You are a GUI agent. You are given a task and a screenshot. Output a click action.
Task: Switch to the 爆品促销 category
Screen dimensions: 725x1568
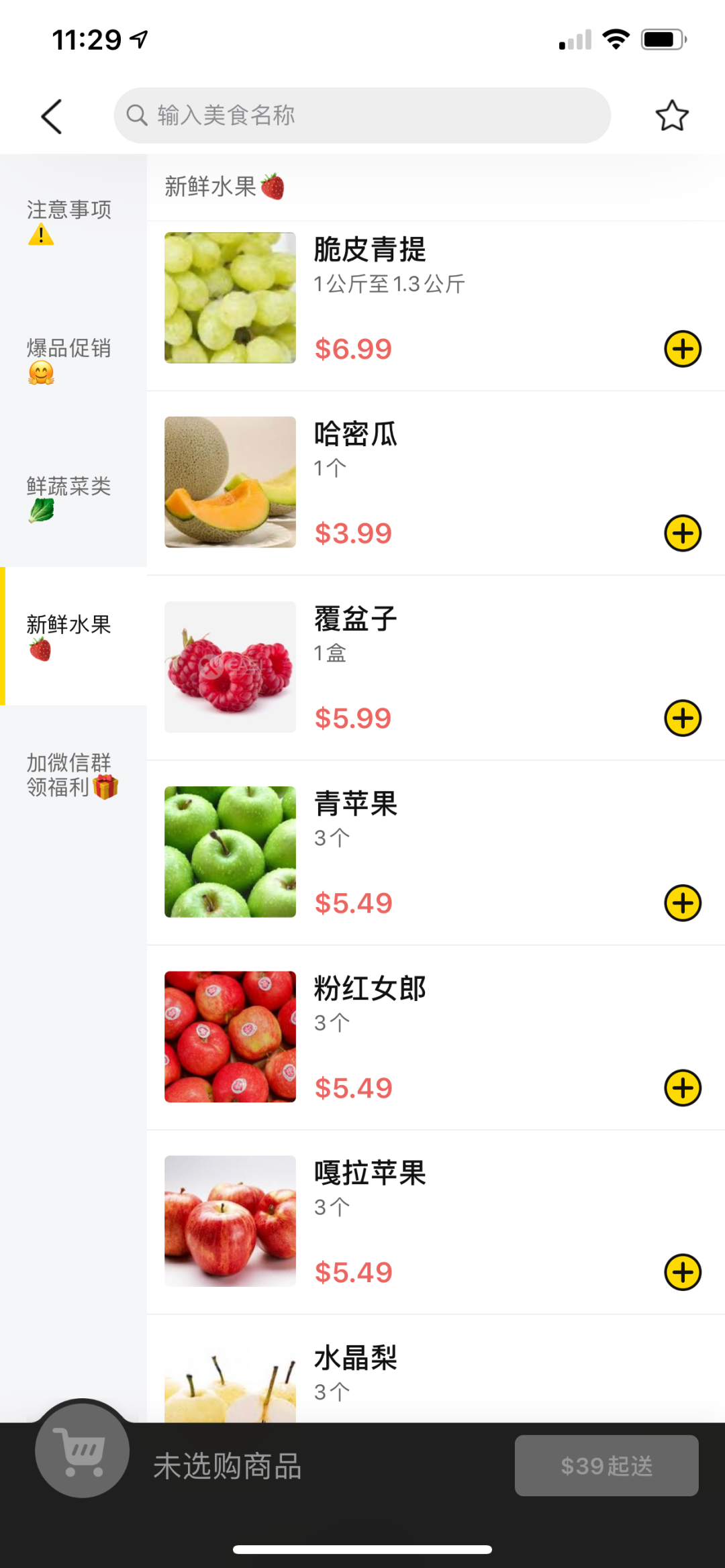point(73,361)
